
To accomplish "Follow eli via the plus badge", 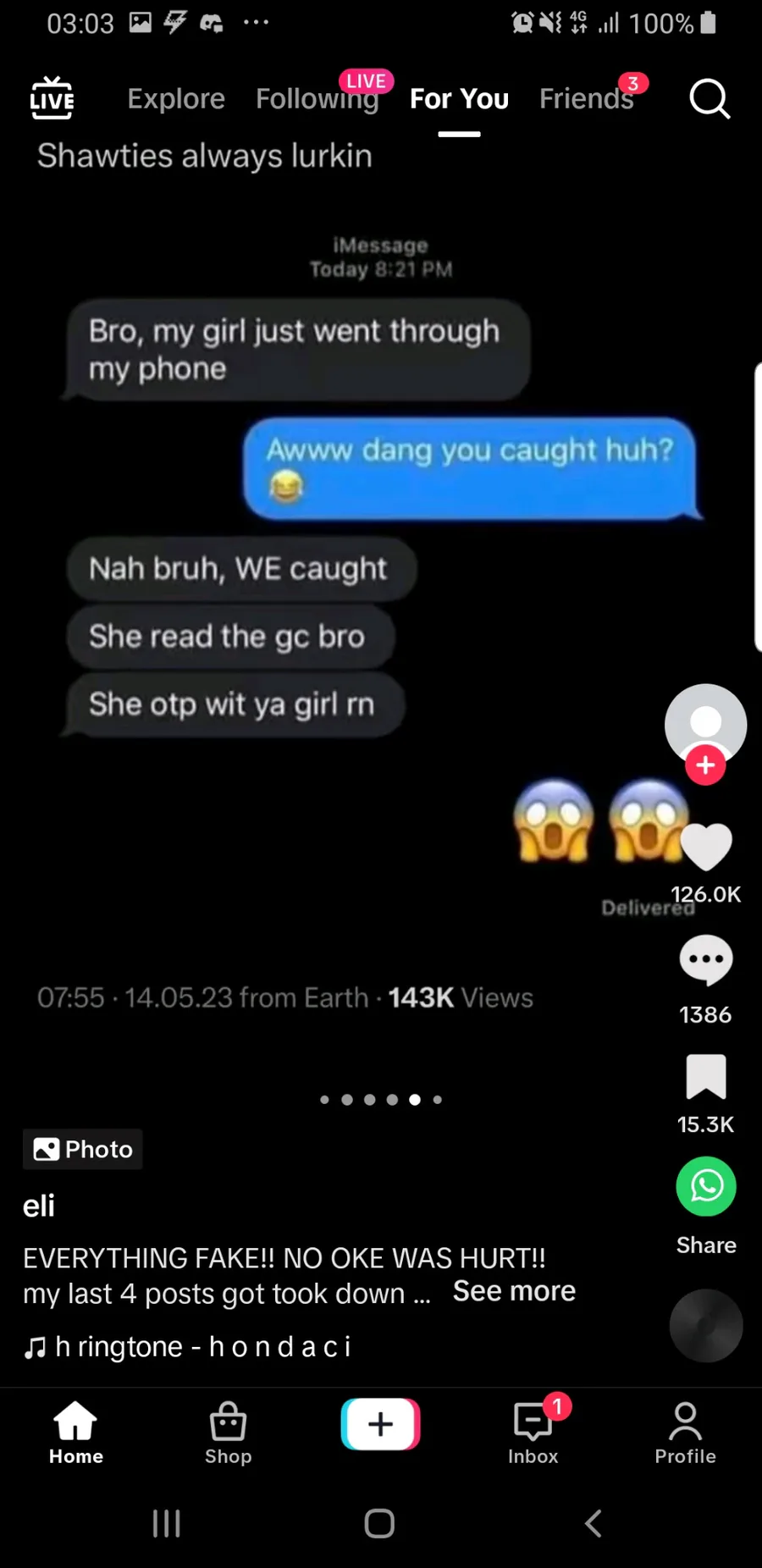I will pos(705,765).
